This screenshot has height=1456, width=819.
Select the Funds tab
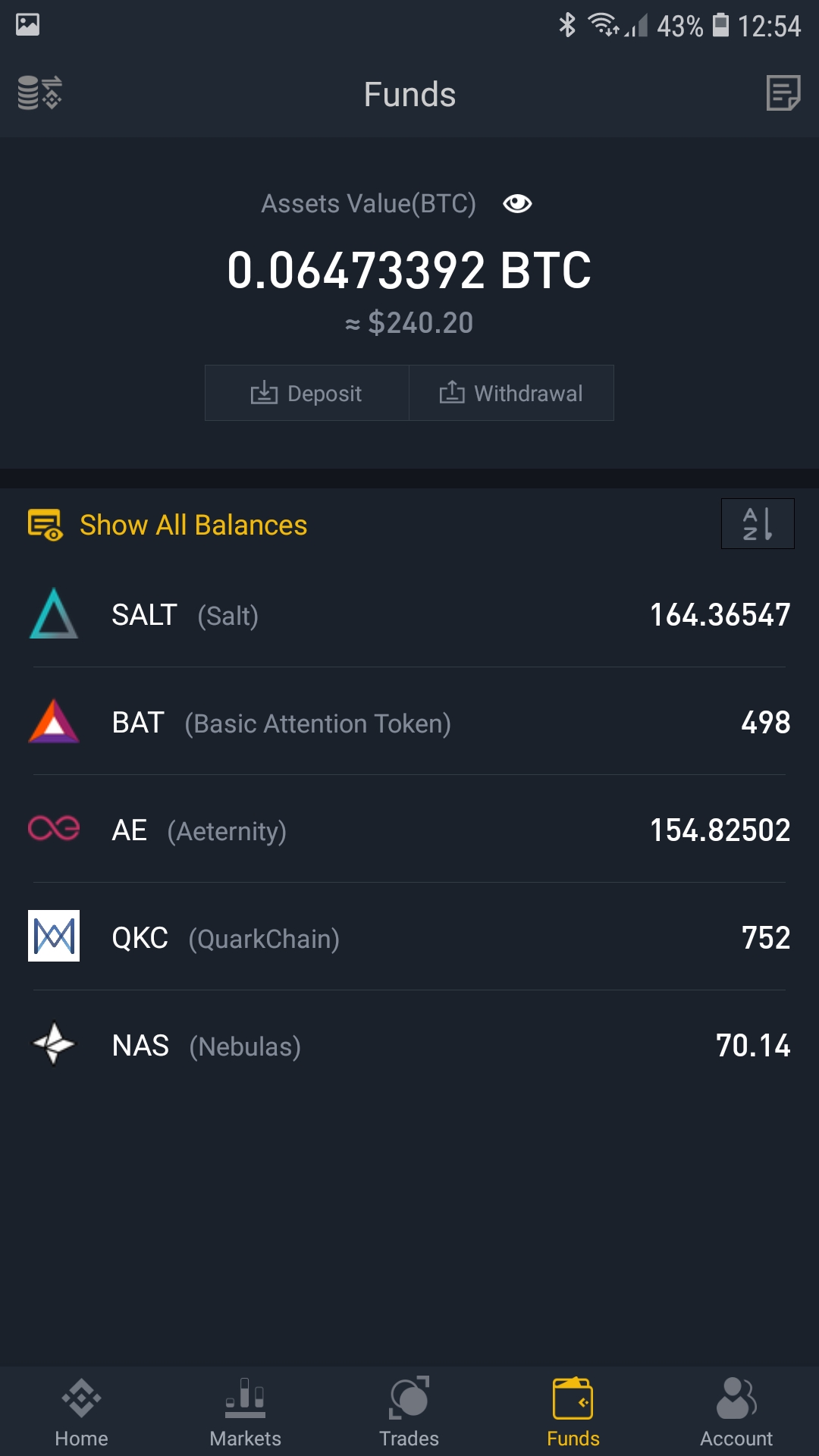pyautogui.click(x=573, y=1411)
